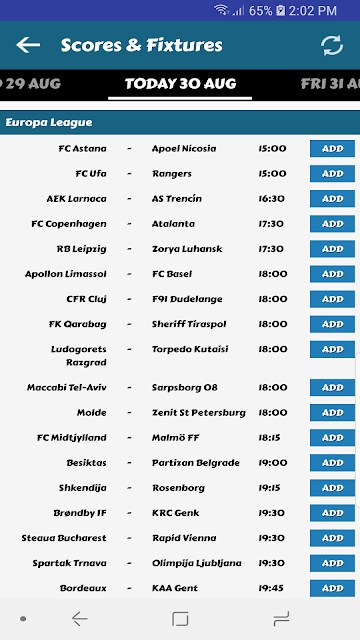
Task: Add the Apollon Limassol vs FC Basel match
Action: point(332,274)
